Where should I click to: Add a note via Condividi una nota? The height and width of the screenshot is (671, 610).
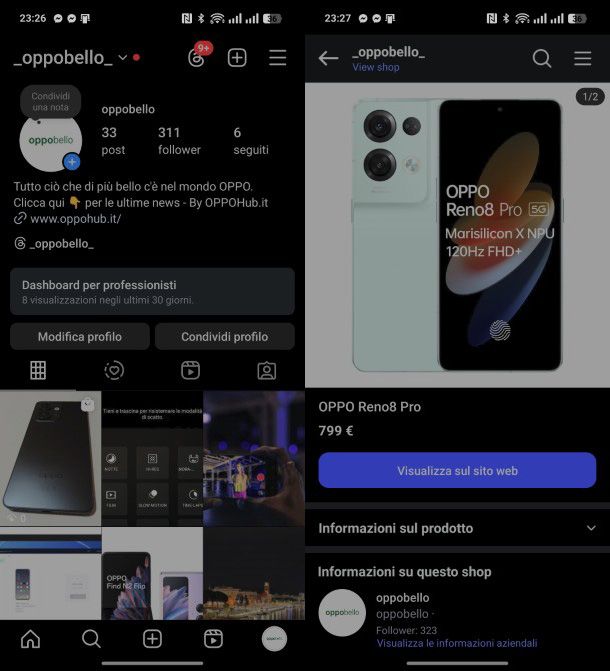click(x=50, y=101)
